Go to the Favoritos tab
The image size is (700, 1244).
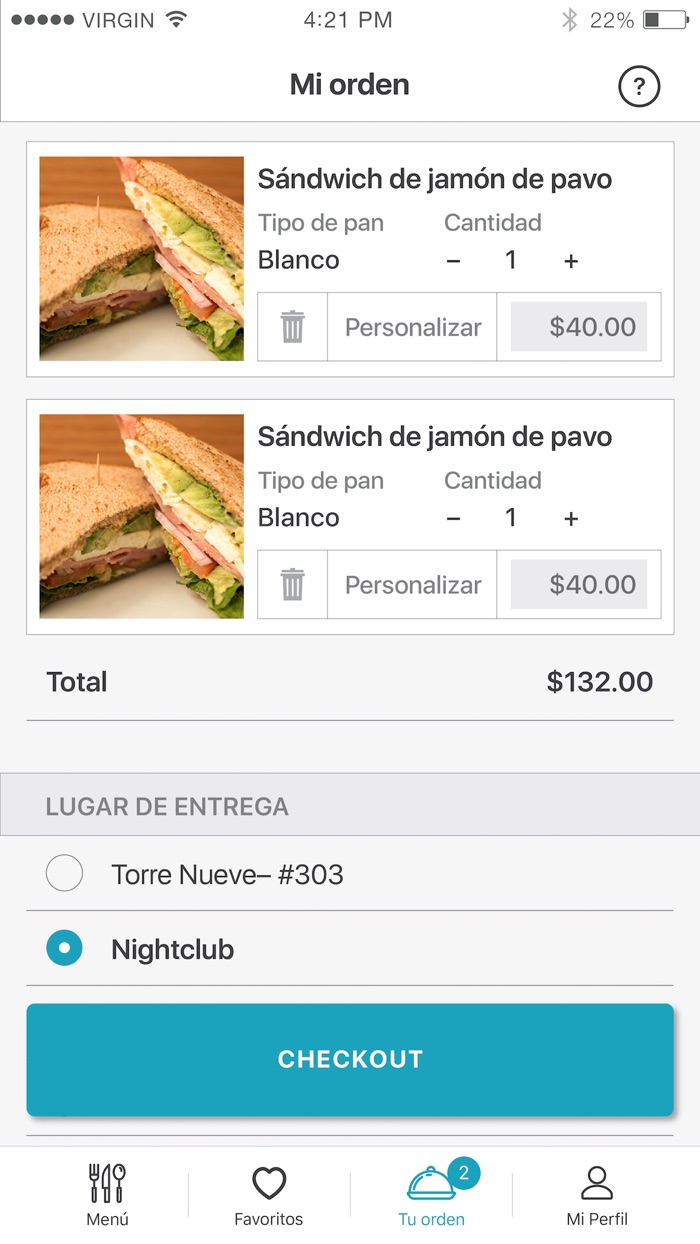click(268, 1195)
